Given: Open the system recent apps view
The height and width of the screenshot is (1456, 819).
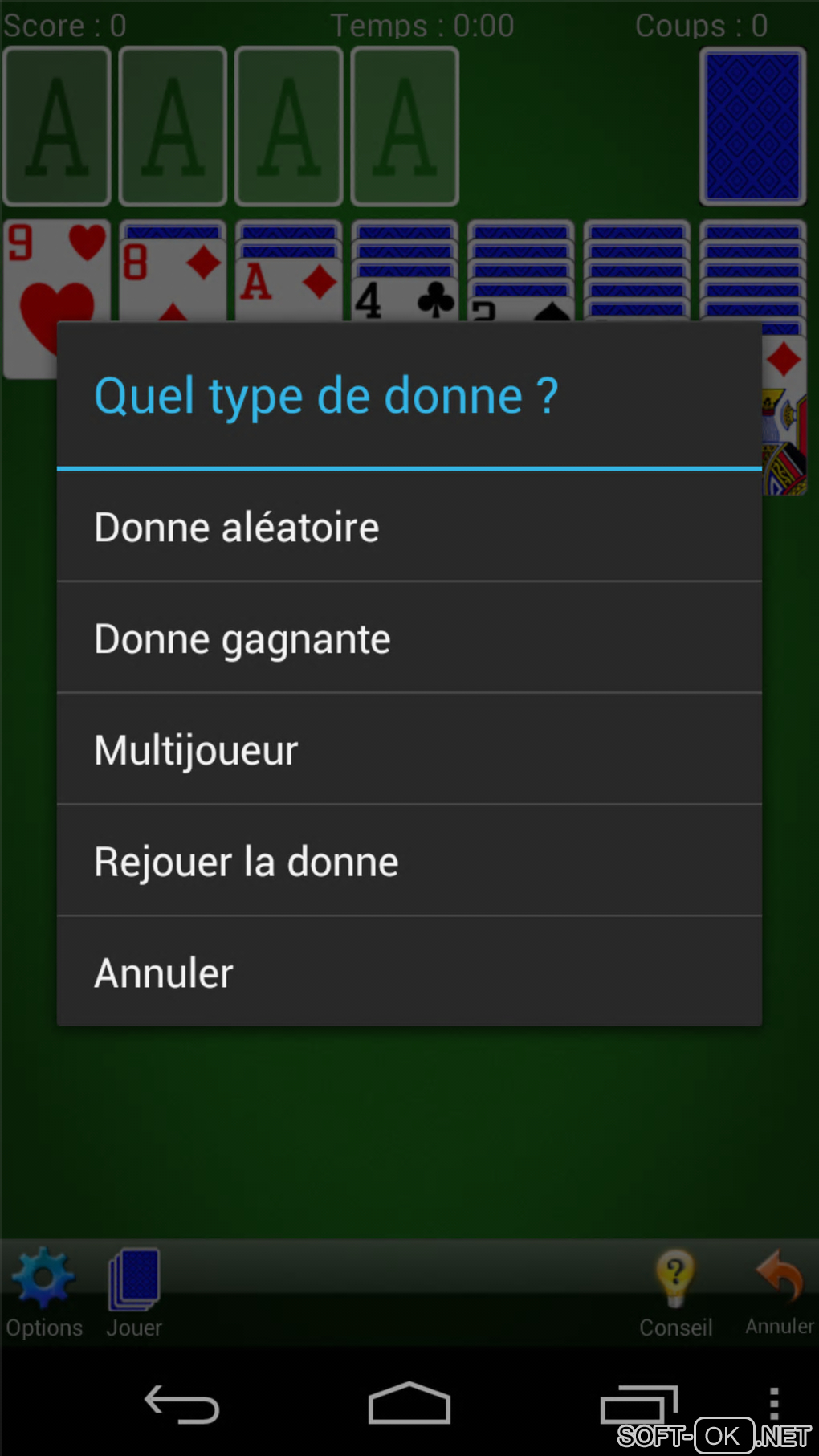Looking at the screenshot, I should coord(638,1405).
